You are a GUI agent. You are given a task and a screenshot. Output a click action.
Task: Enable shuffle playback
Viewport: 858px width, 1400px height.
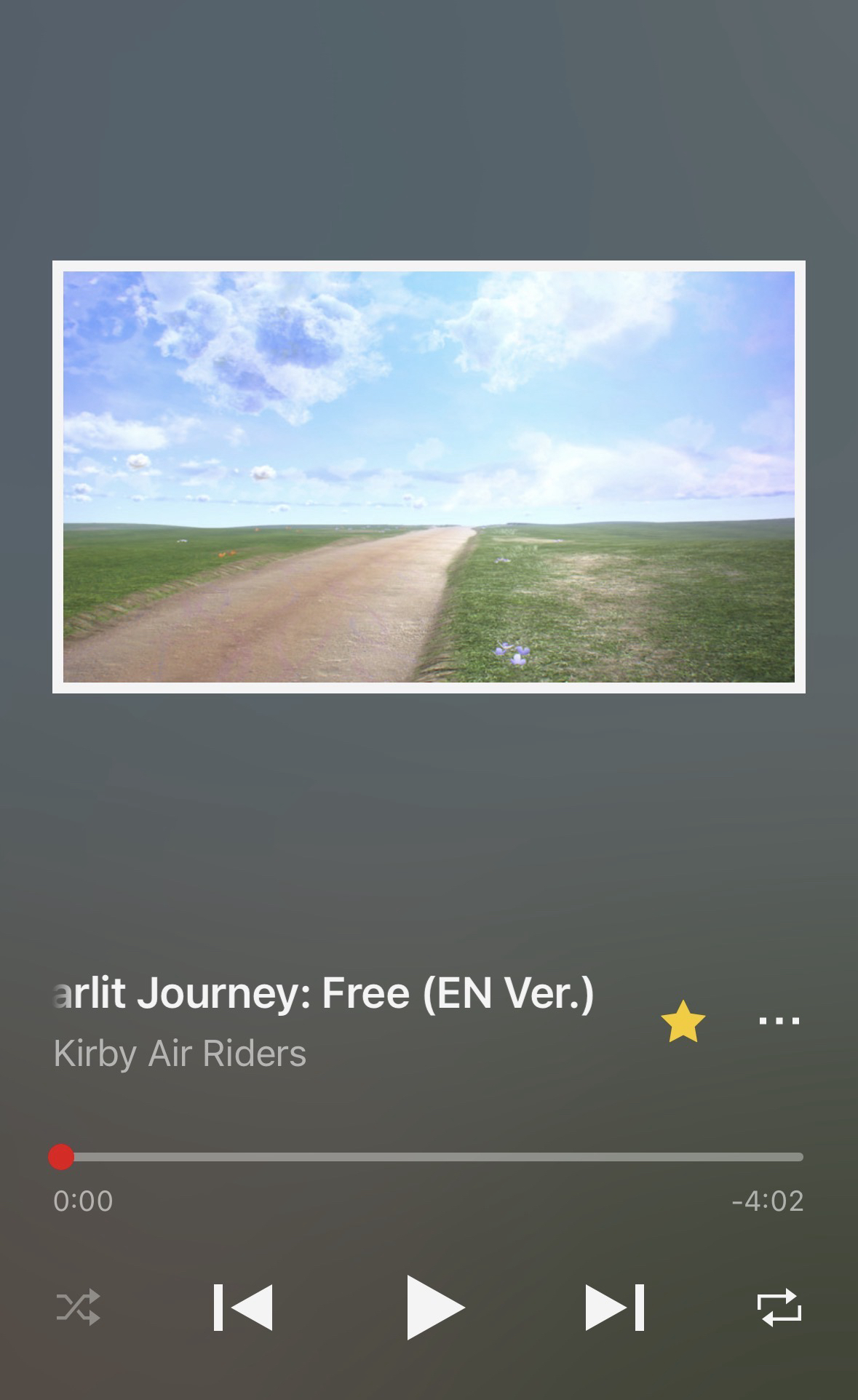pos(78,1308)
